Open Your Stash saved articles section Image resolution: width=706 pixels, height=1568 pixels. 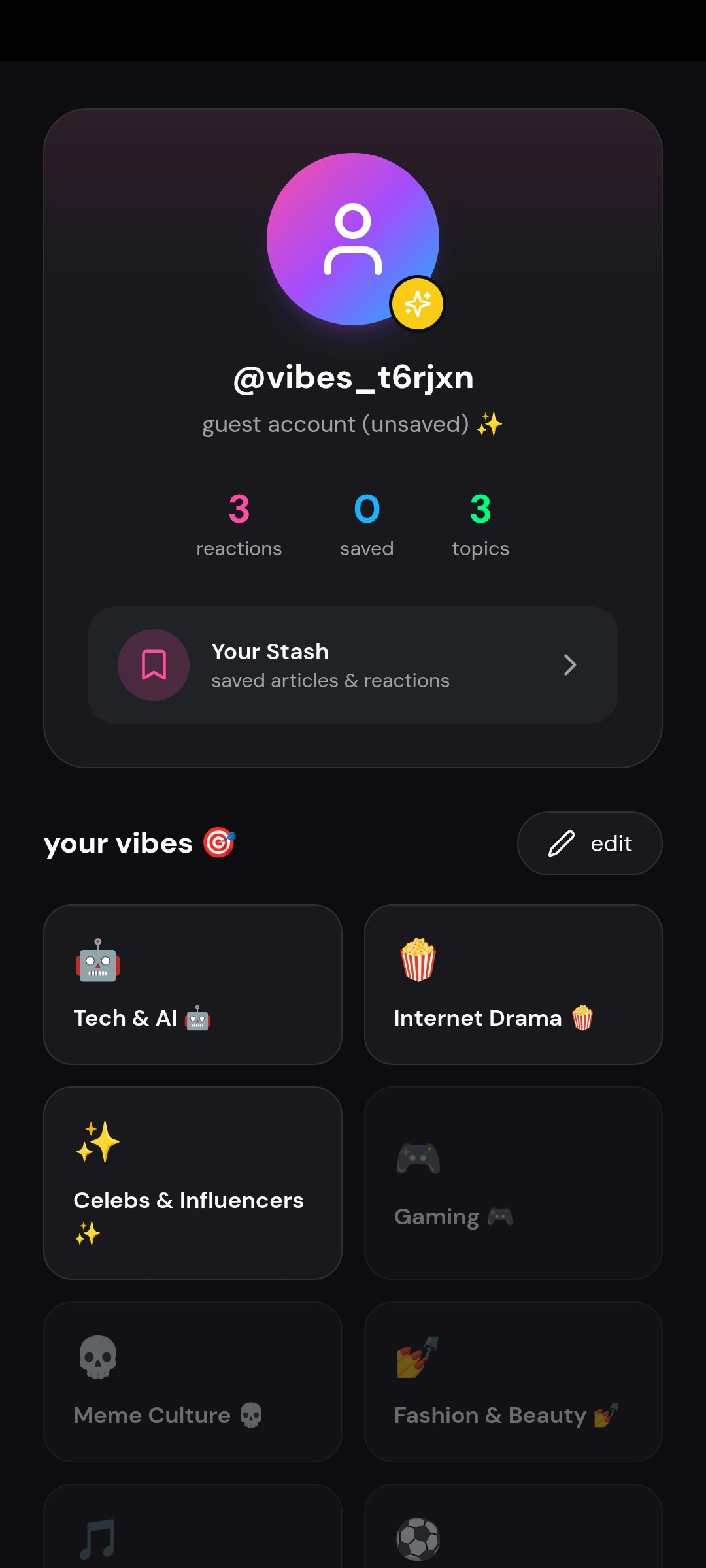(x=353, y=664)
